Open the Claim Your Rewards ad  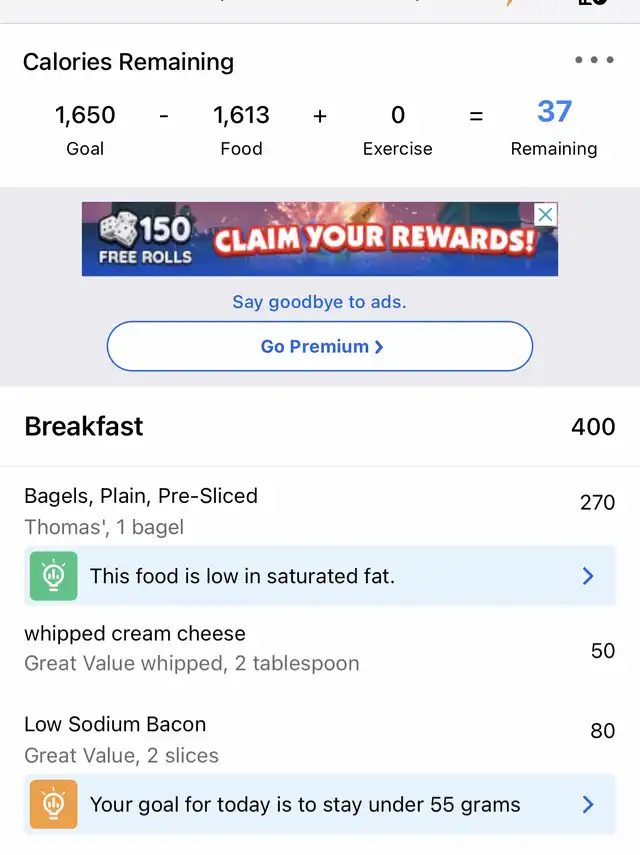320,240
